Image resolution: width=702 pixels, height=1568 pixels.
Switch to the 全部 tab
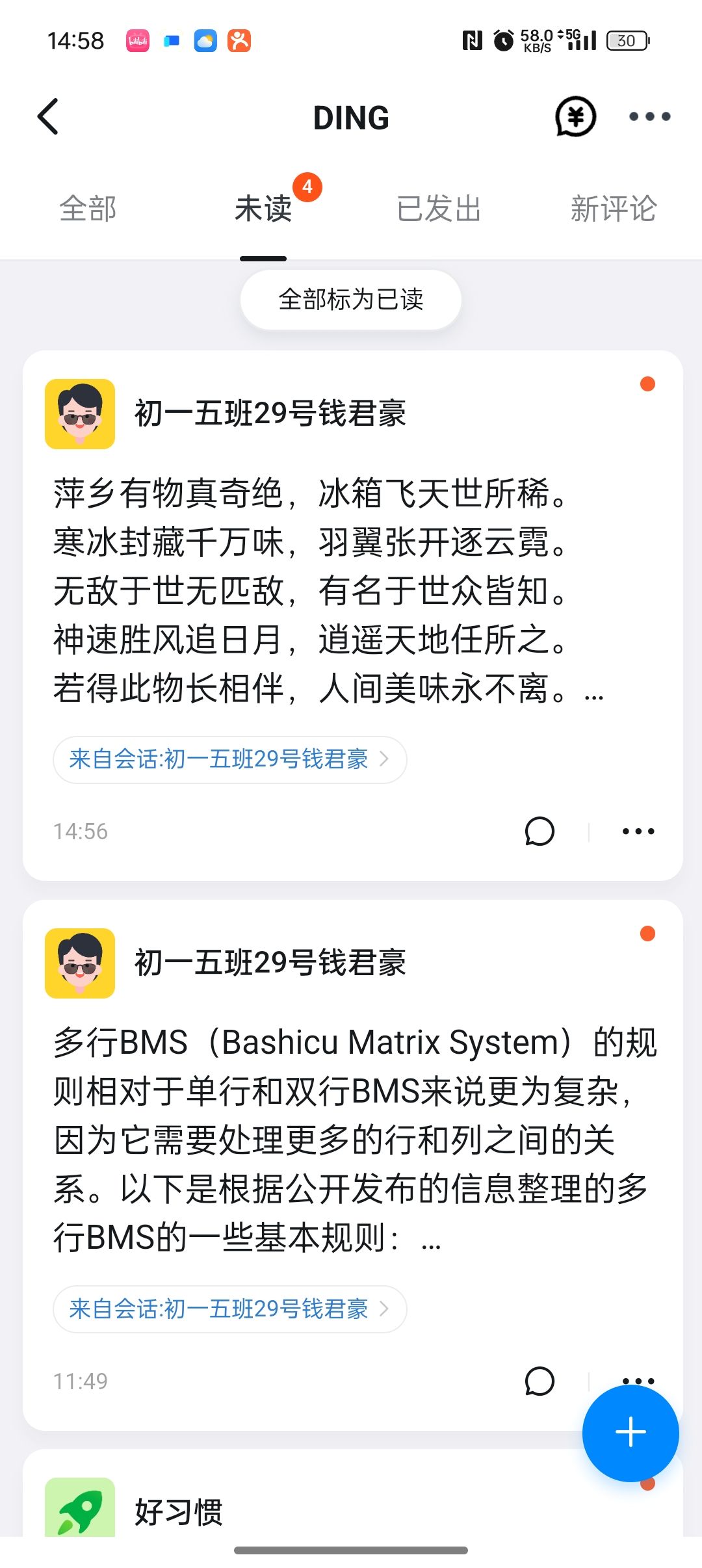coord(88,209)
